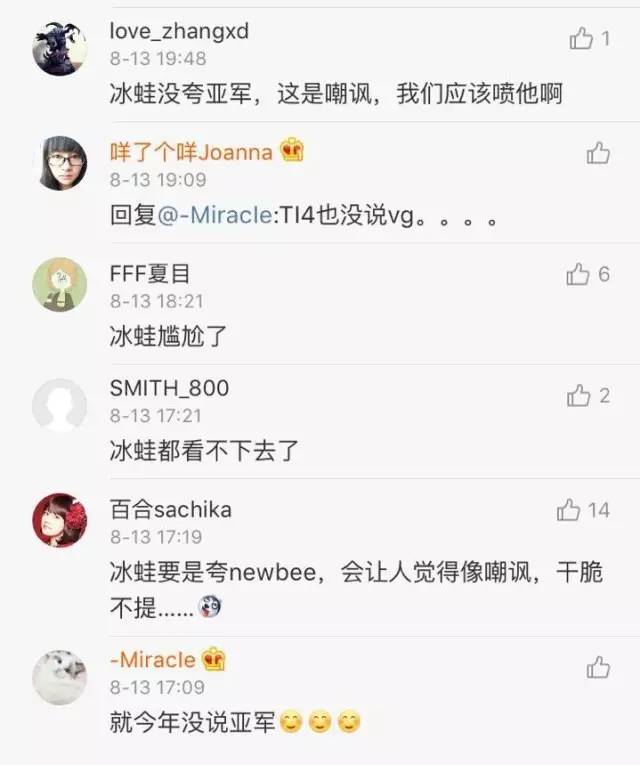Like 咩了个咩Joanna's comment
This screenshot has width=640, height=765.
pos(598,152)
